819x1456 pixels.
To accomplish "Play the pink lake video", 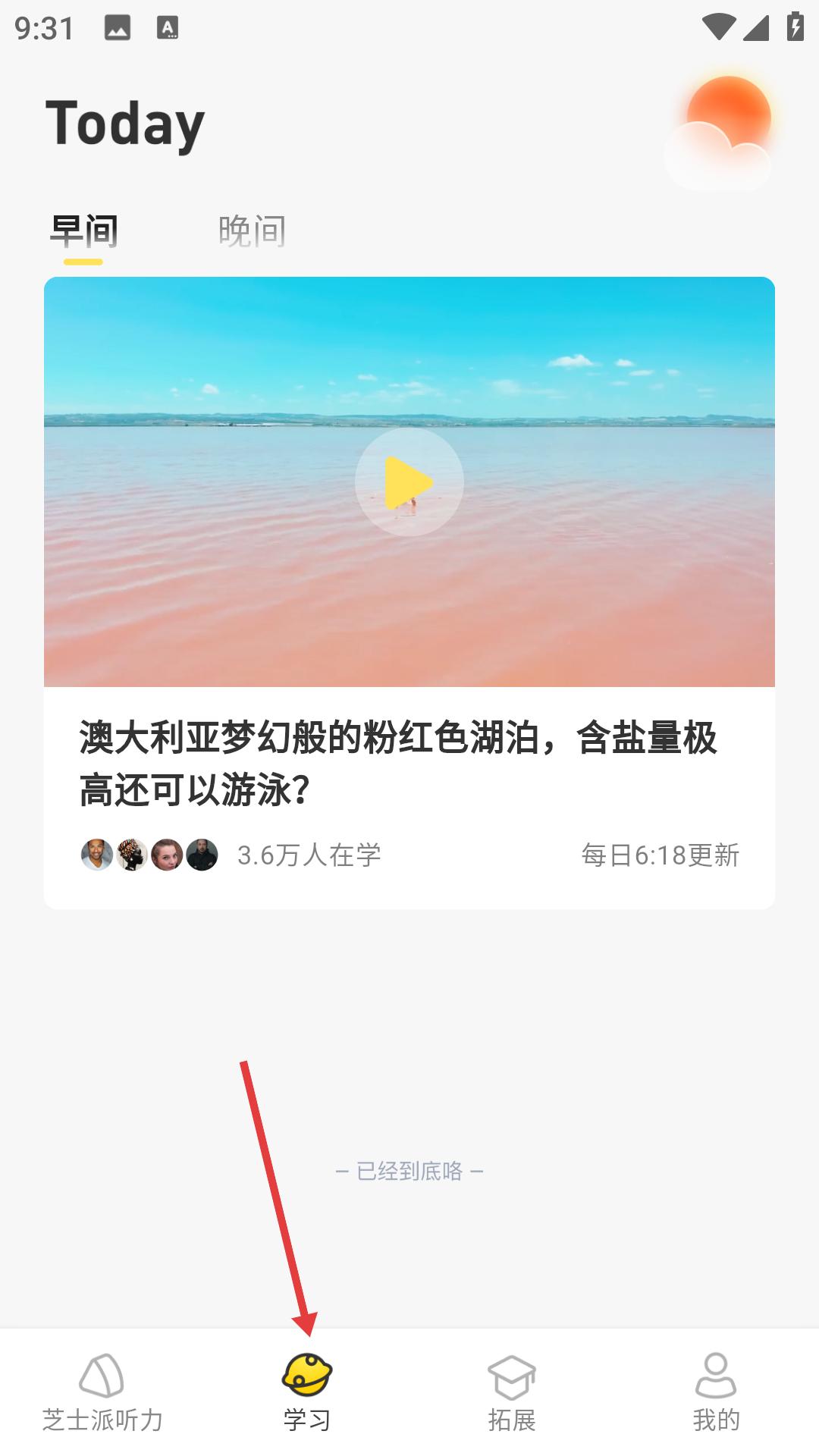I will click(409, 482).
